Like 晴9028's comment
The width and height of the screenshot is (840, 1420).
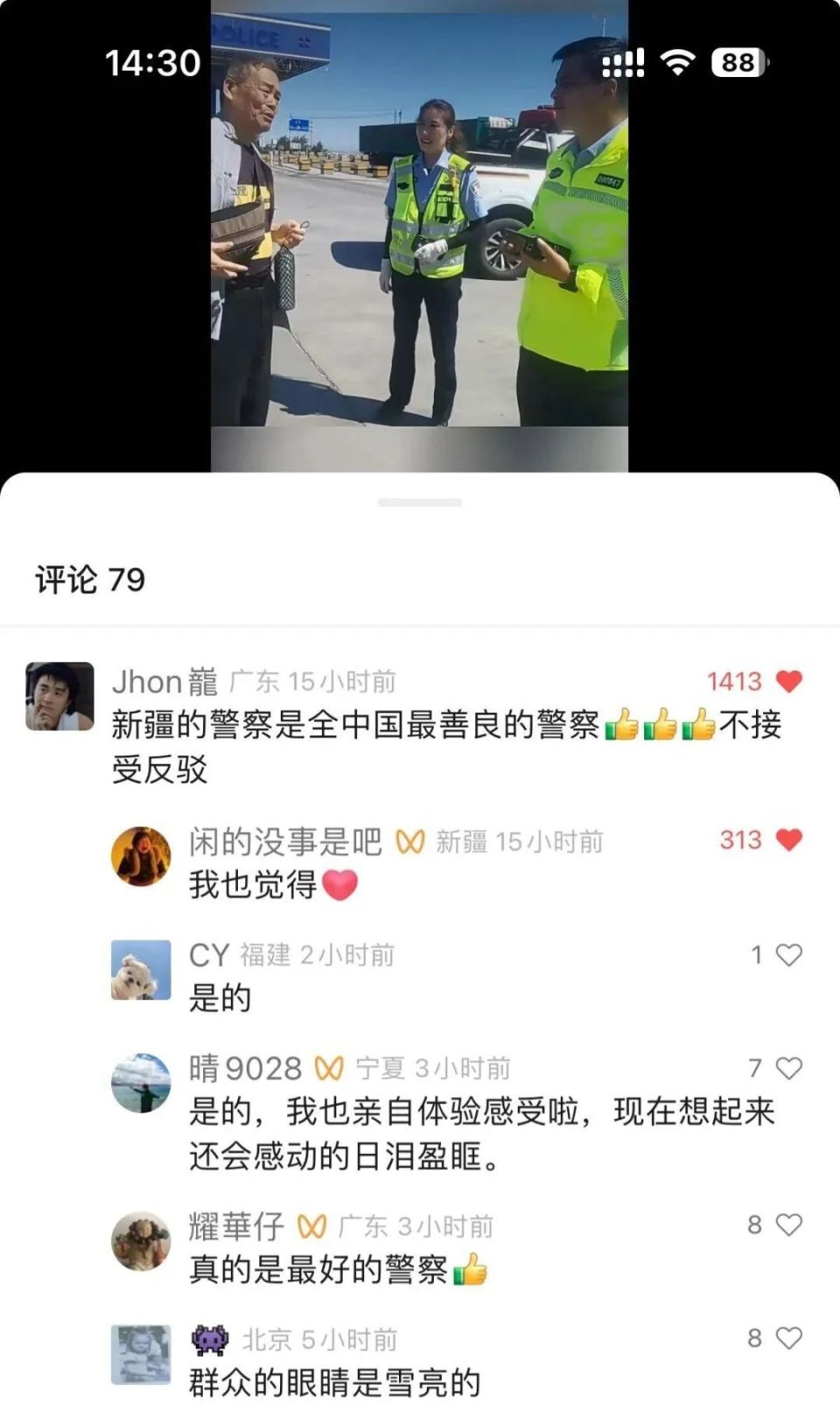(788, 1068)
